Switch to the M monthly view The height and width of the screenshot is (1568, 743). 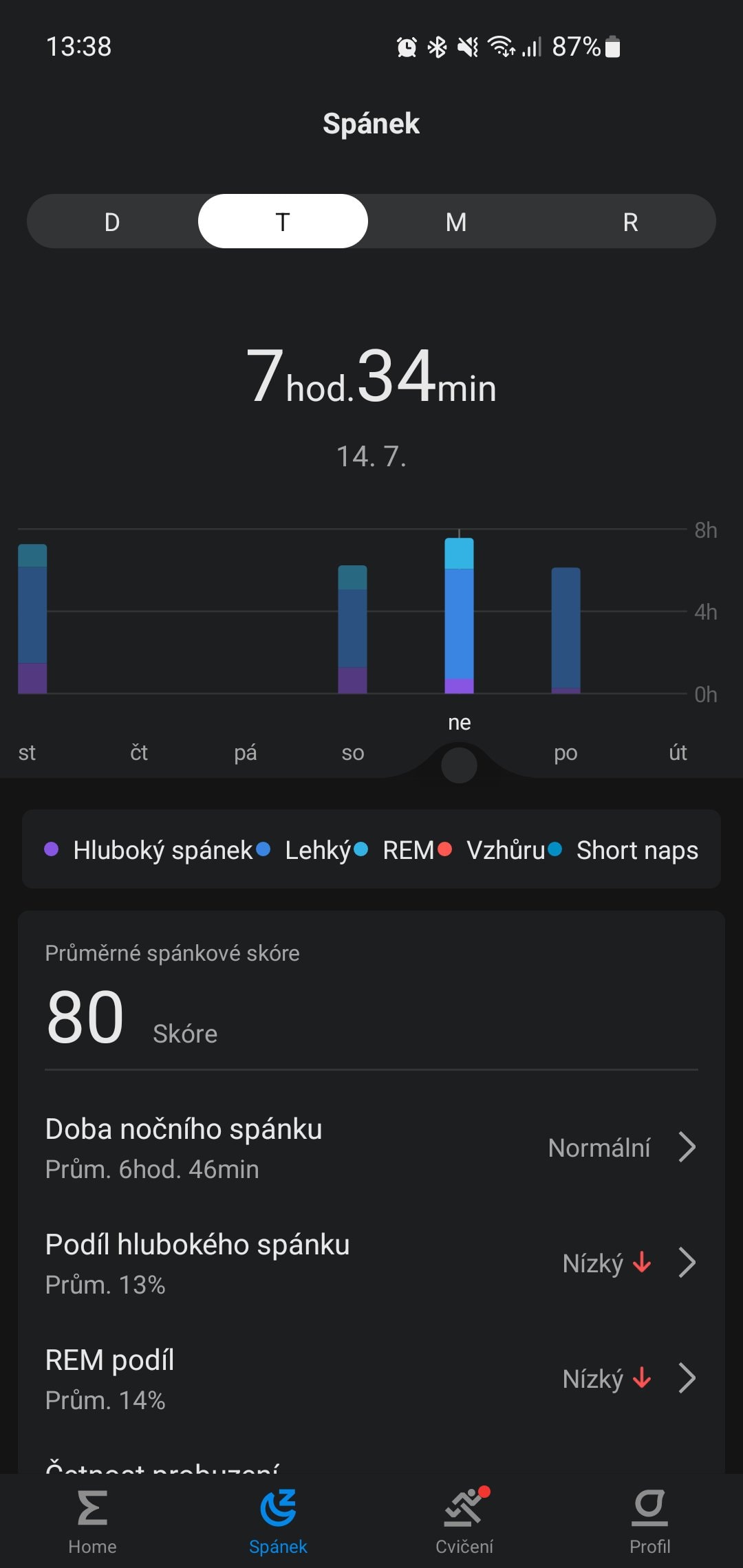click(456, 221)
